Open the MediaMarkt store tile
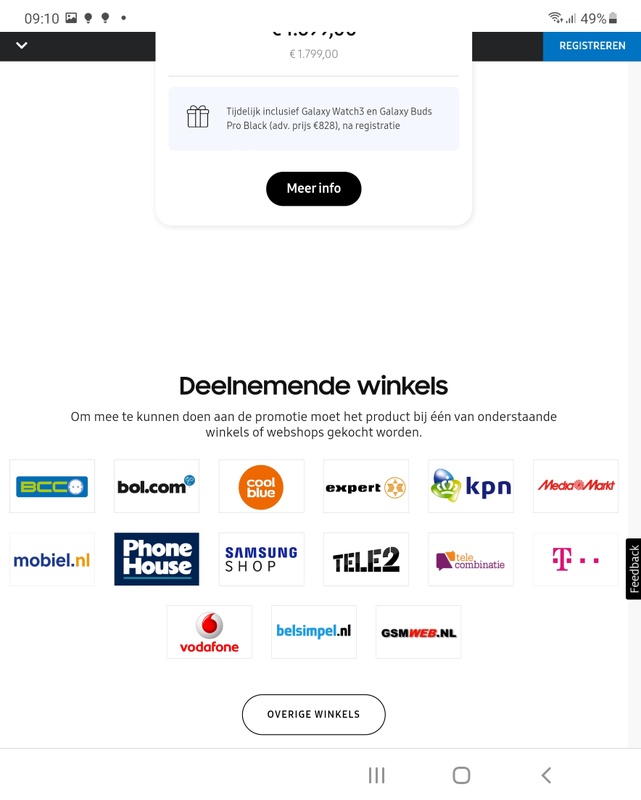Image resolution: width=641 pixels, height=800 pixels. click(x=575, y=487)
